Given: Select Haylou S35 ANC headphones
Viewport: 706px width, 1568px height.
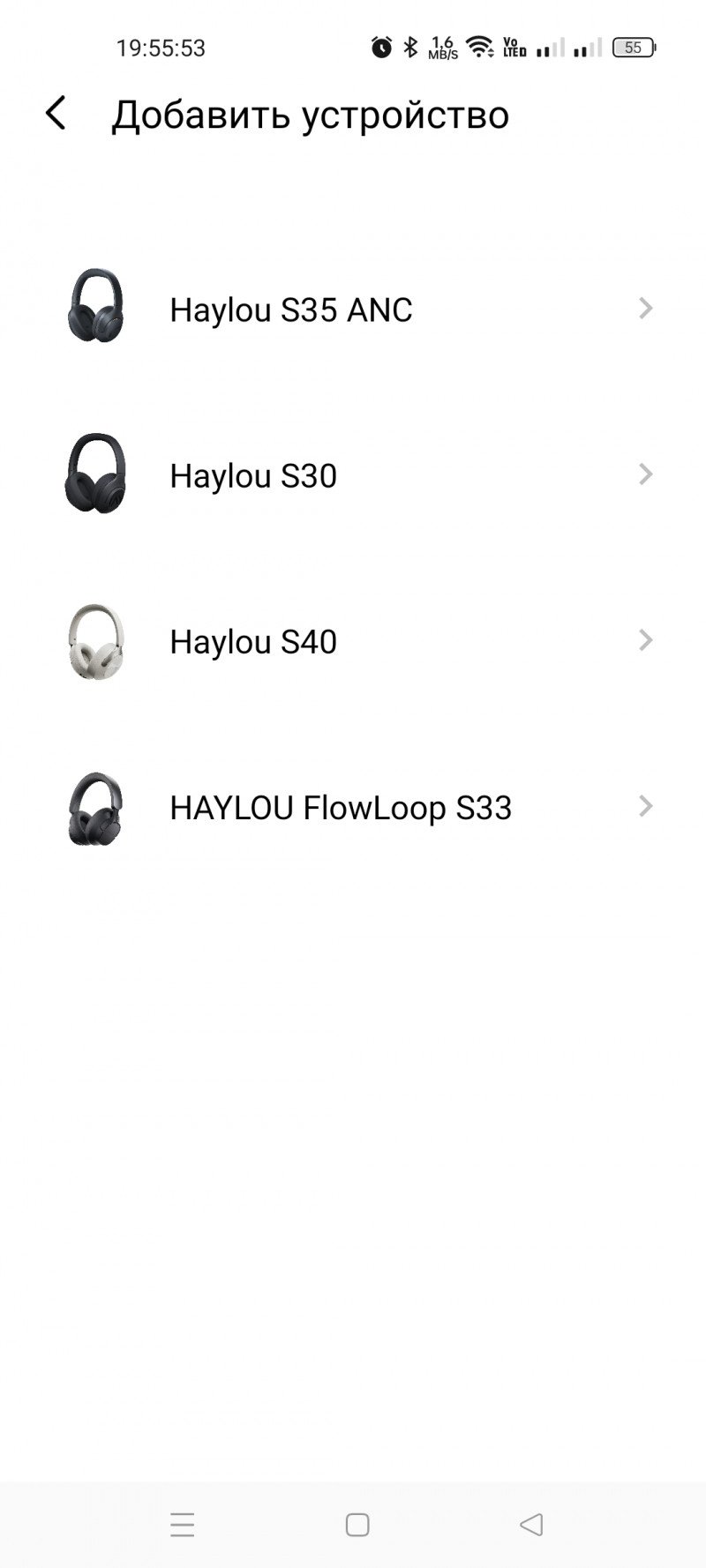Looking at the screenshot, I should pyautogui.click(x=353, y=309).
